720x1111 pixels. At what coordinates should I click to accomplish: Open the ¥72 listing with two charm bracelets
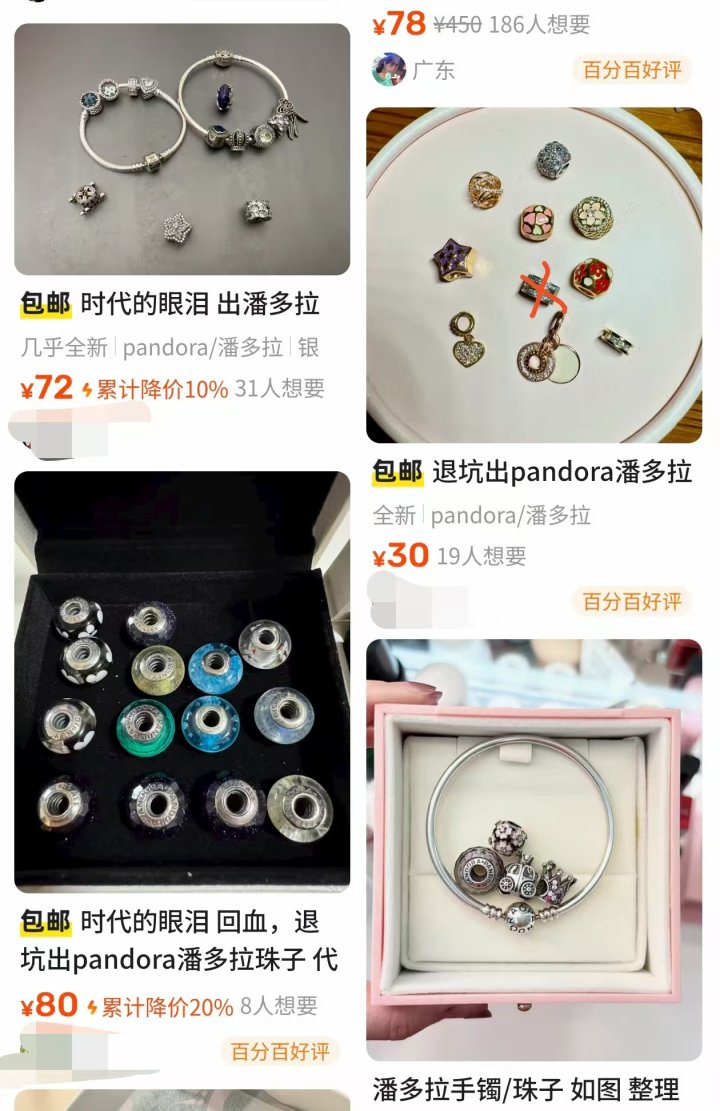tap(182, 150)
